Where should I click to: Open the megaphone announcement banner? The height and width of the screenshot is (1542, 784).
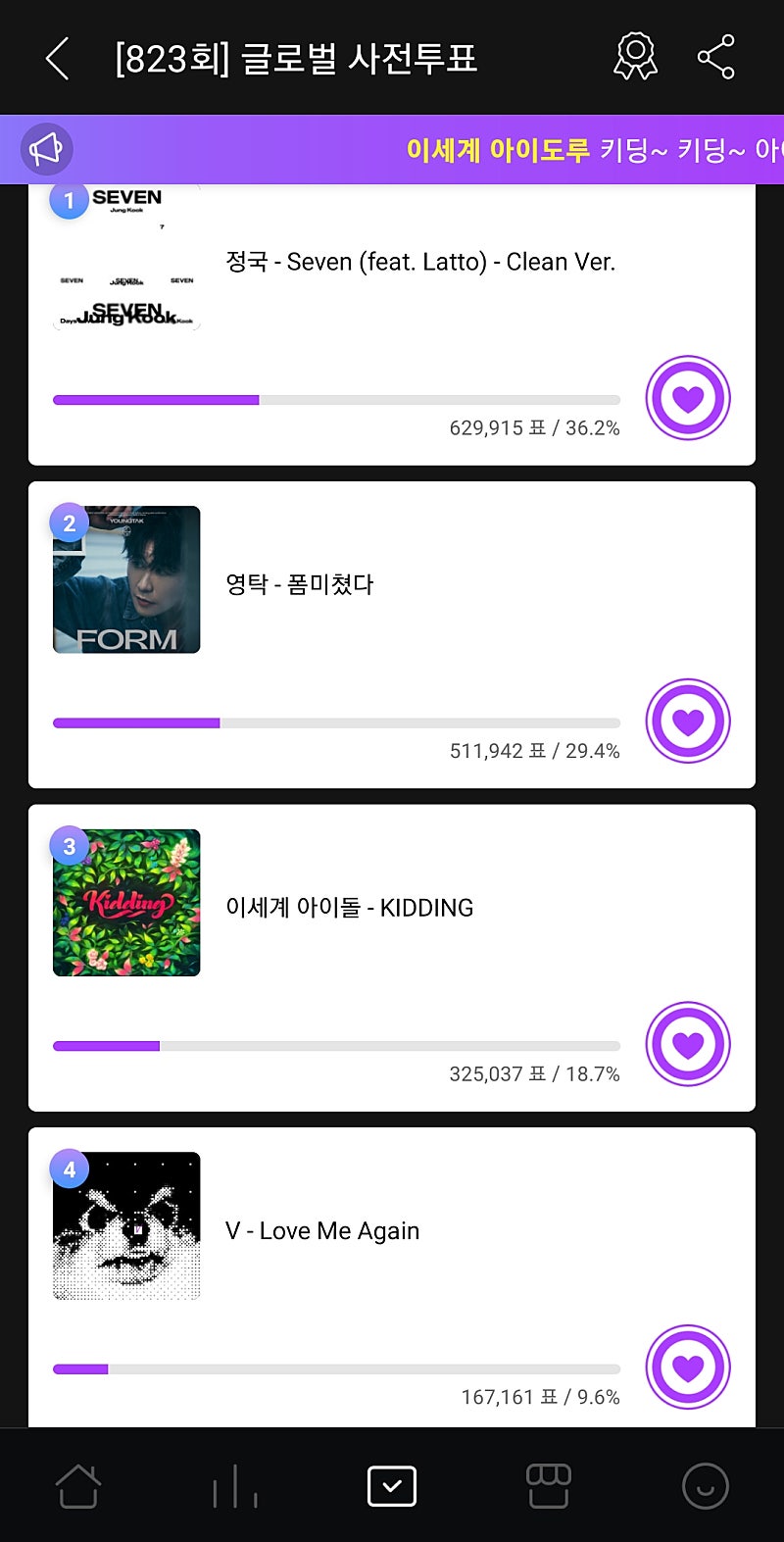[x=47, y=150]
